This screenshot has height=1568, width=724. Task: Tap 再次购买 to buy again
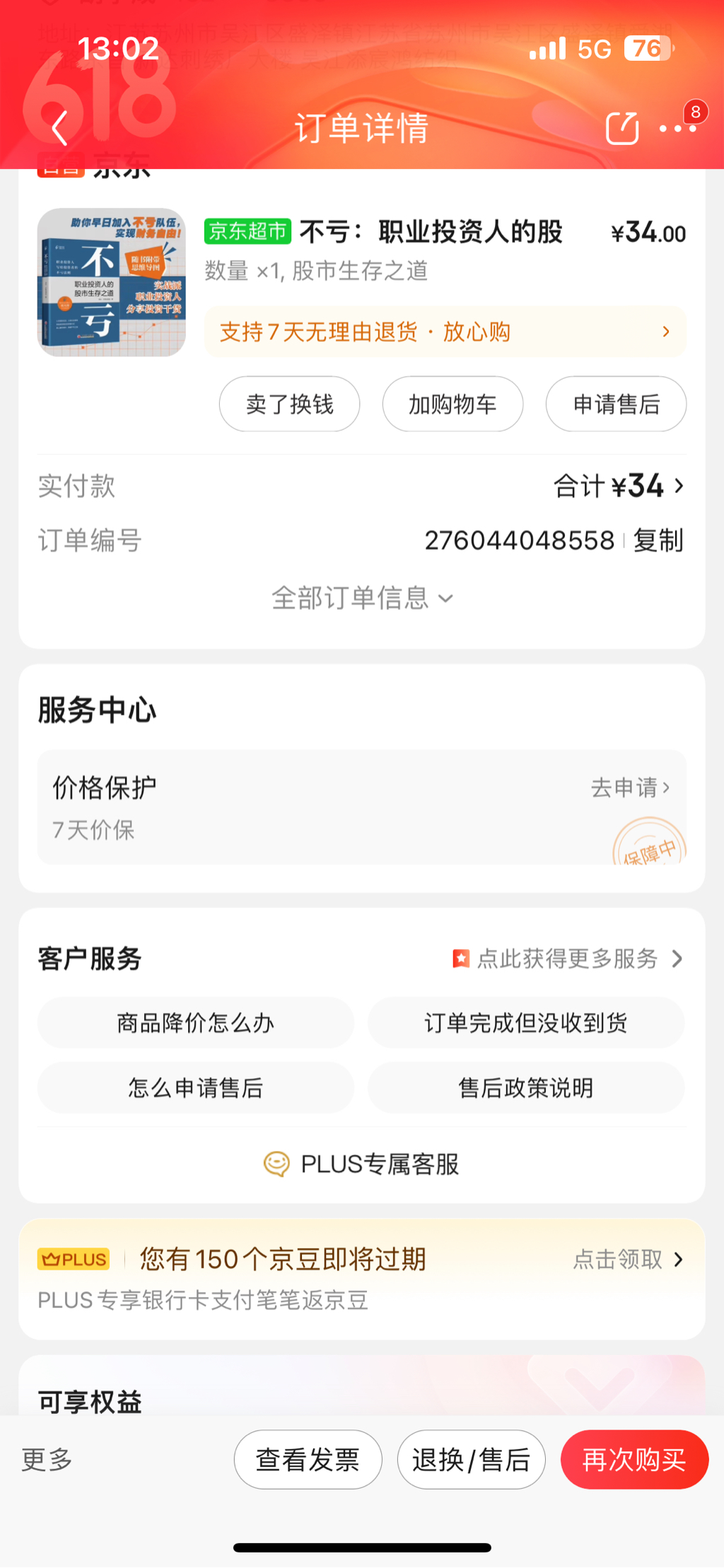[634, 1459]
